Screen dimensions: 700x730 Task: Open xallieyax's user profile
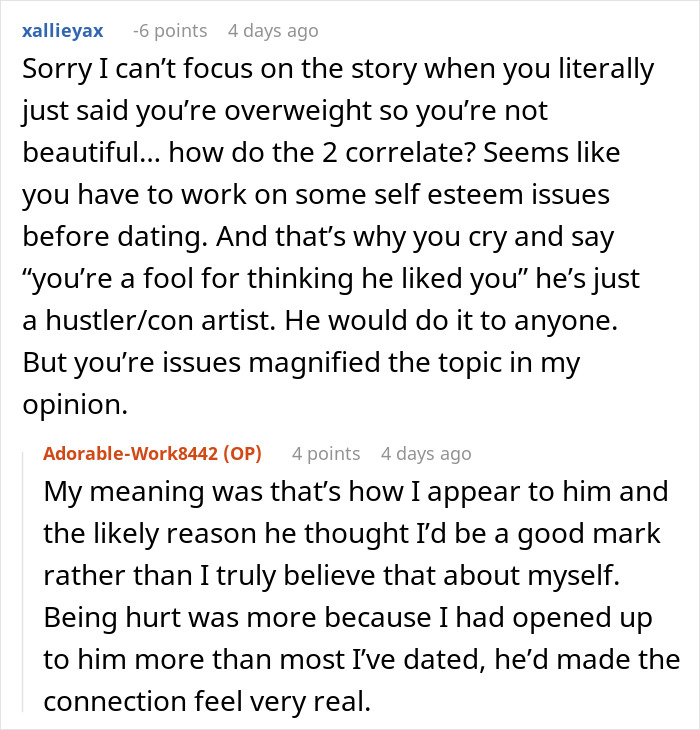63,31
